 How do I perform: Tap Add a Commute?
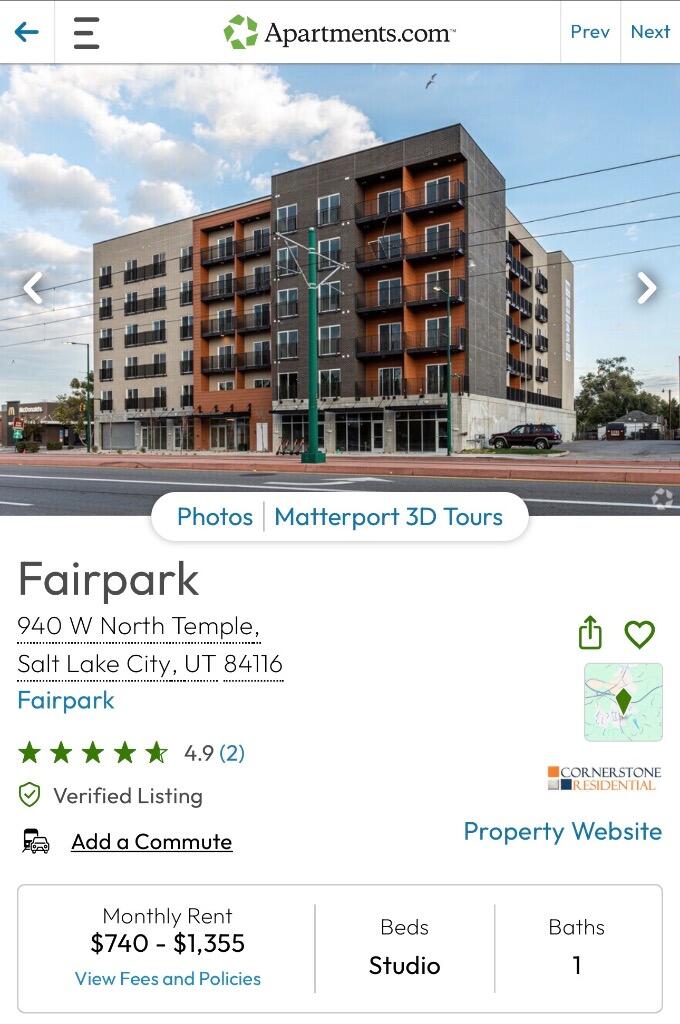[x=151, y=842]
